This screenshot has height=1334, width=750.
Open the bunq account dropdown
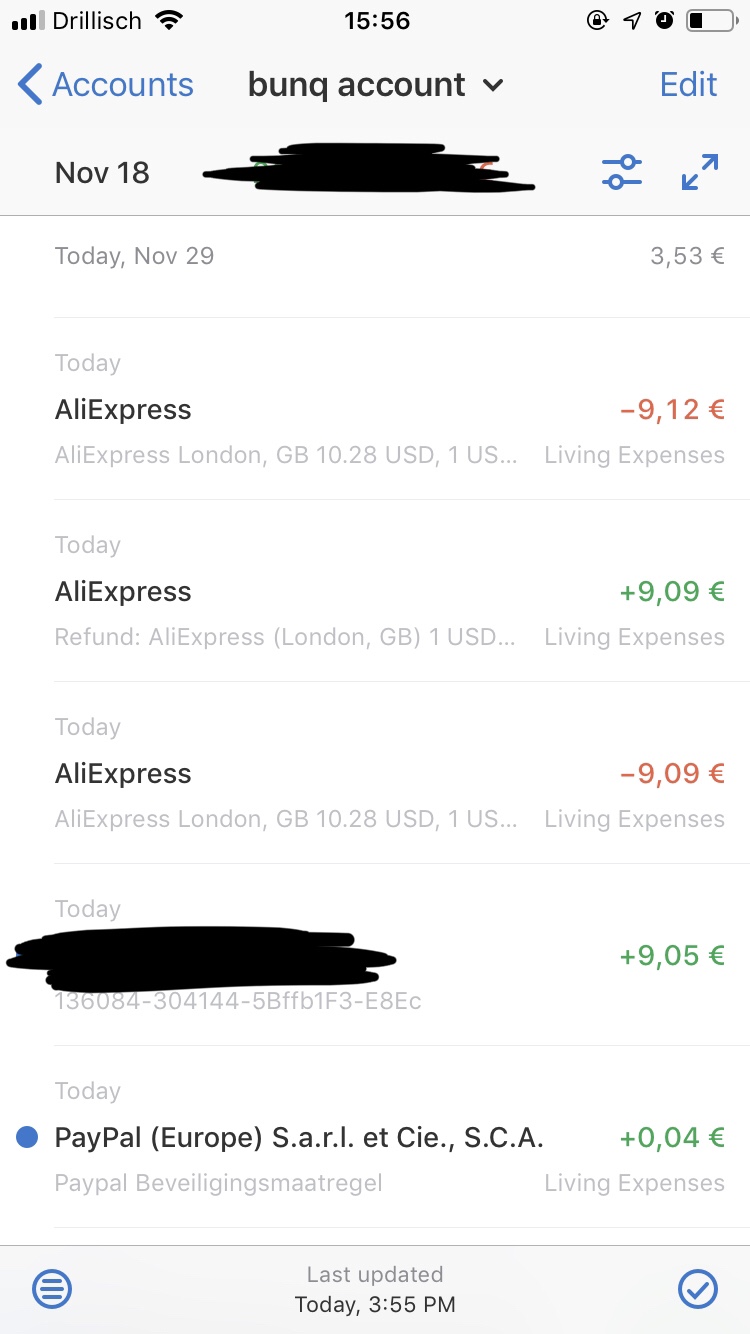coord(375,86)
